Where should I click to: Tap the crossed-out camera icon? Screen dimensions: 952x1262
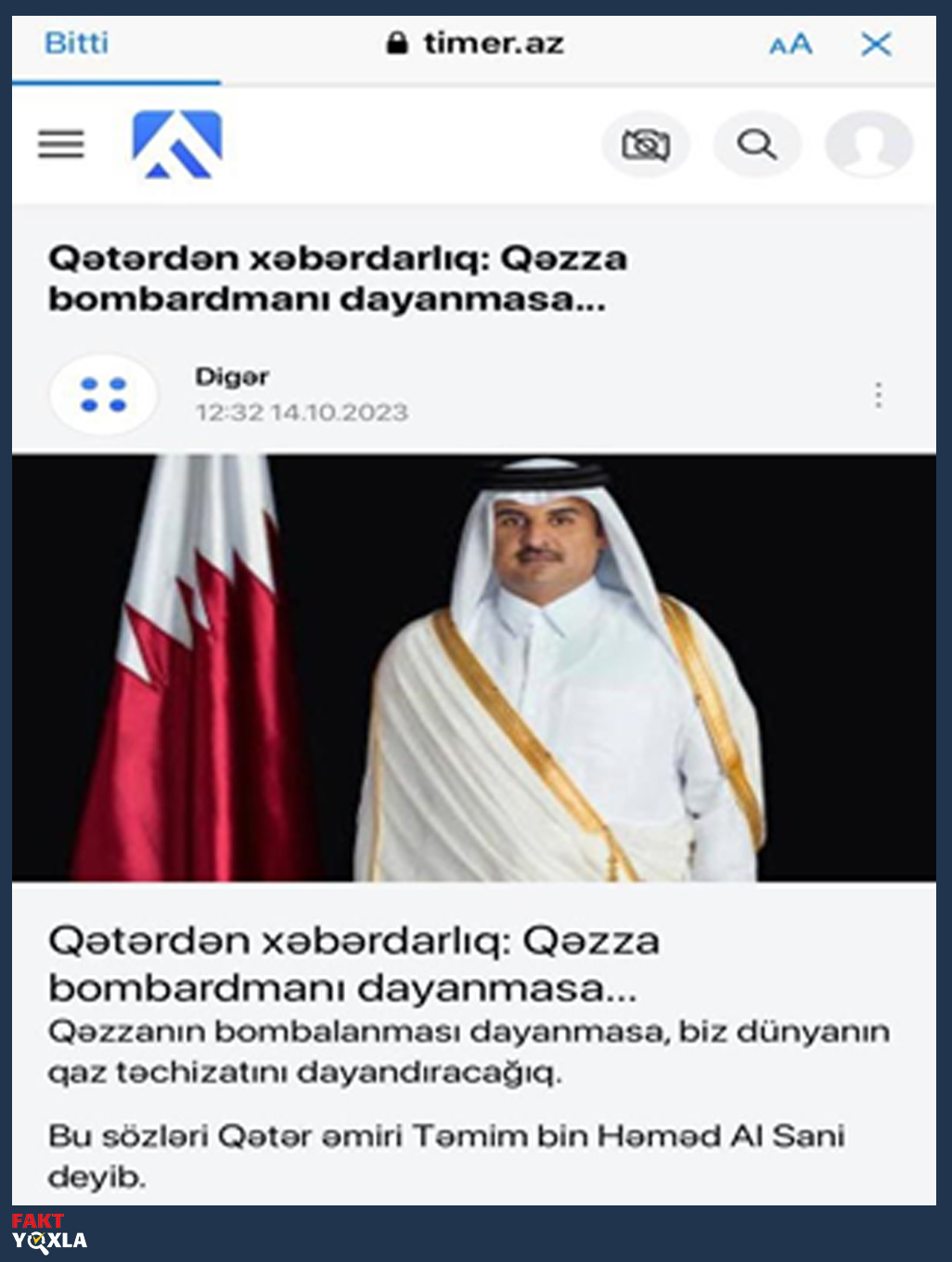[x=646, y=144]
